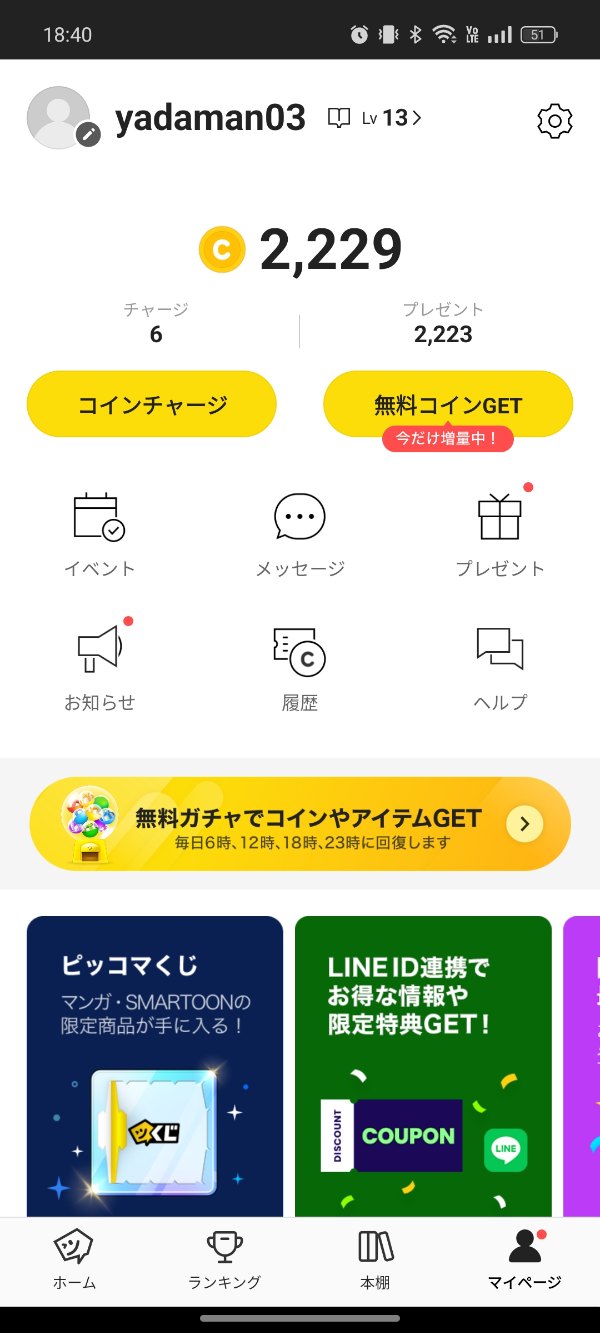Viewport: 600px width, 1333px height.
Task: Open the プレゼント gift box
Action: click(500, 535)
